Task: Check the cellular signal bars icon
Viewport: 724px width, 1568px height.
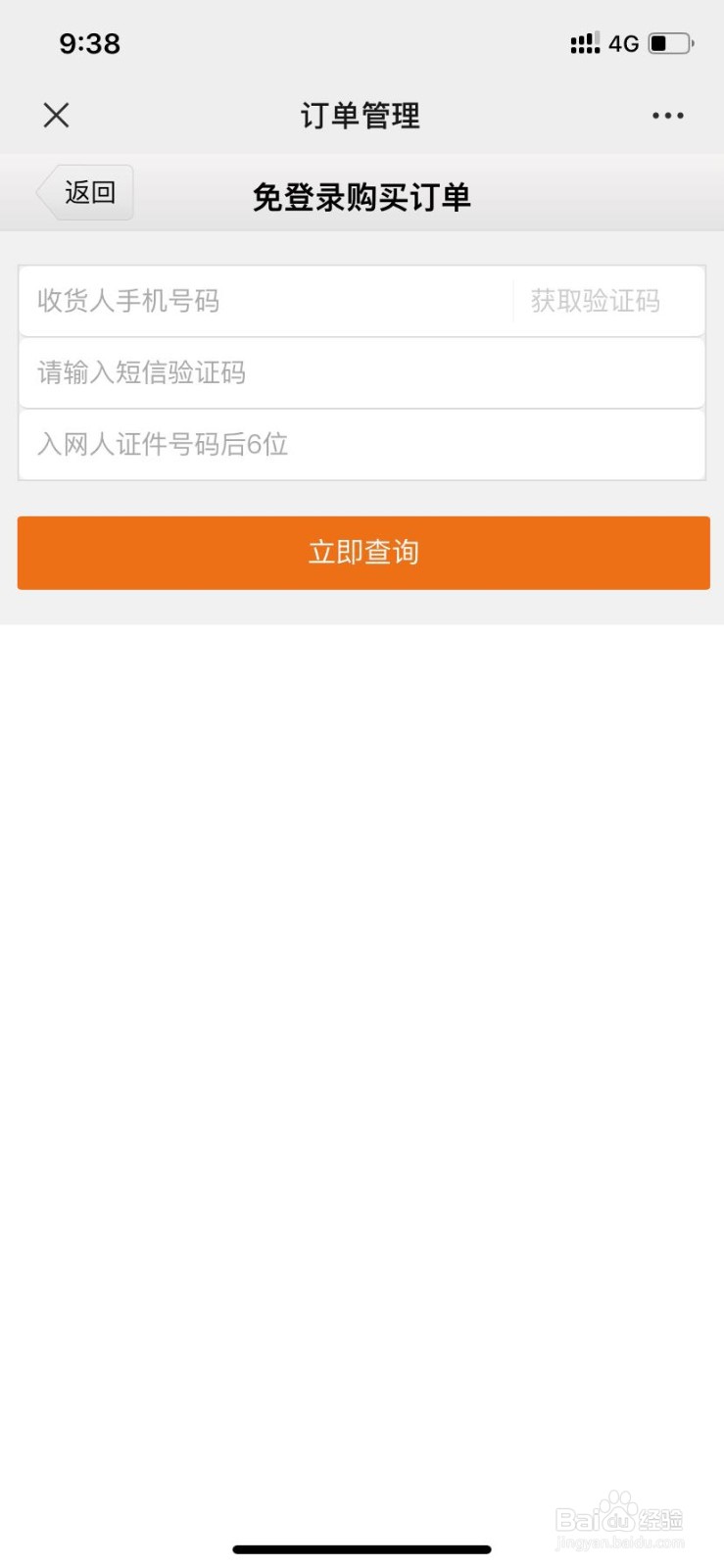Action: pyautogui.click(x=585, y=42)
